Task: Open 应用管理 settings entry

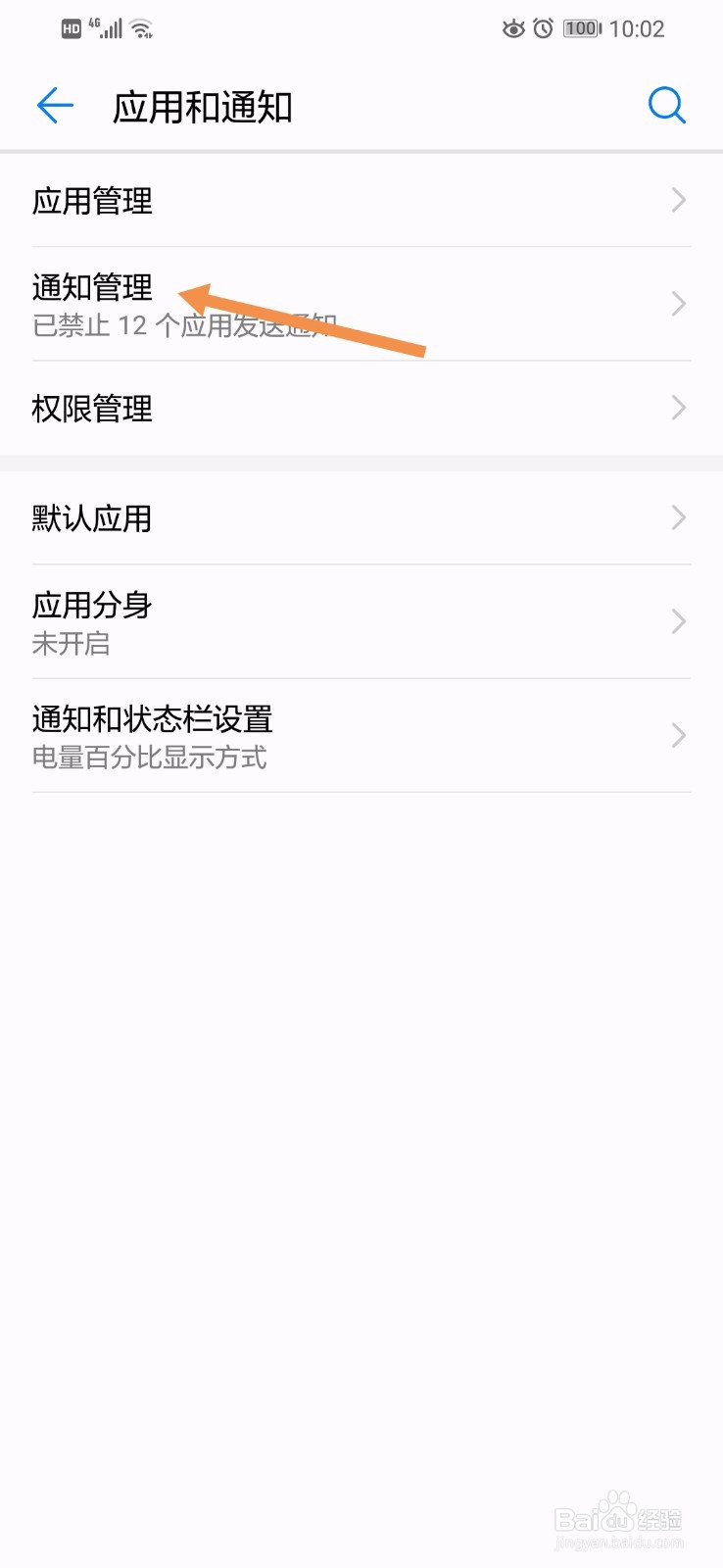Action: coord(91,200)
